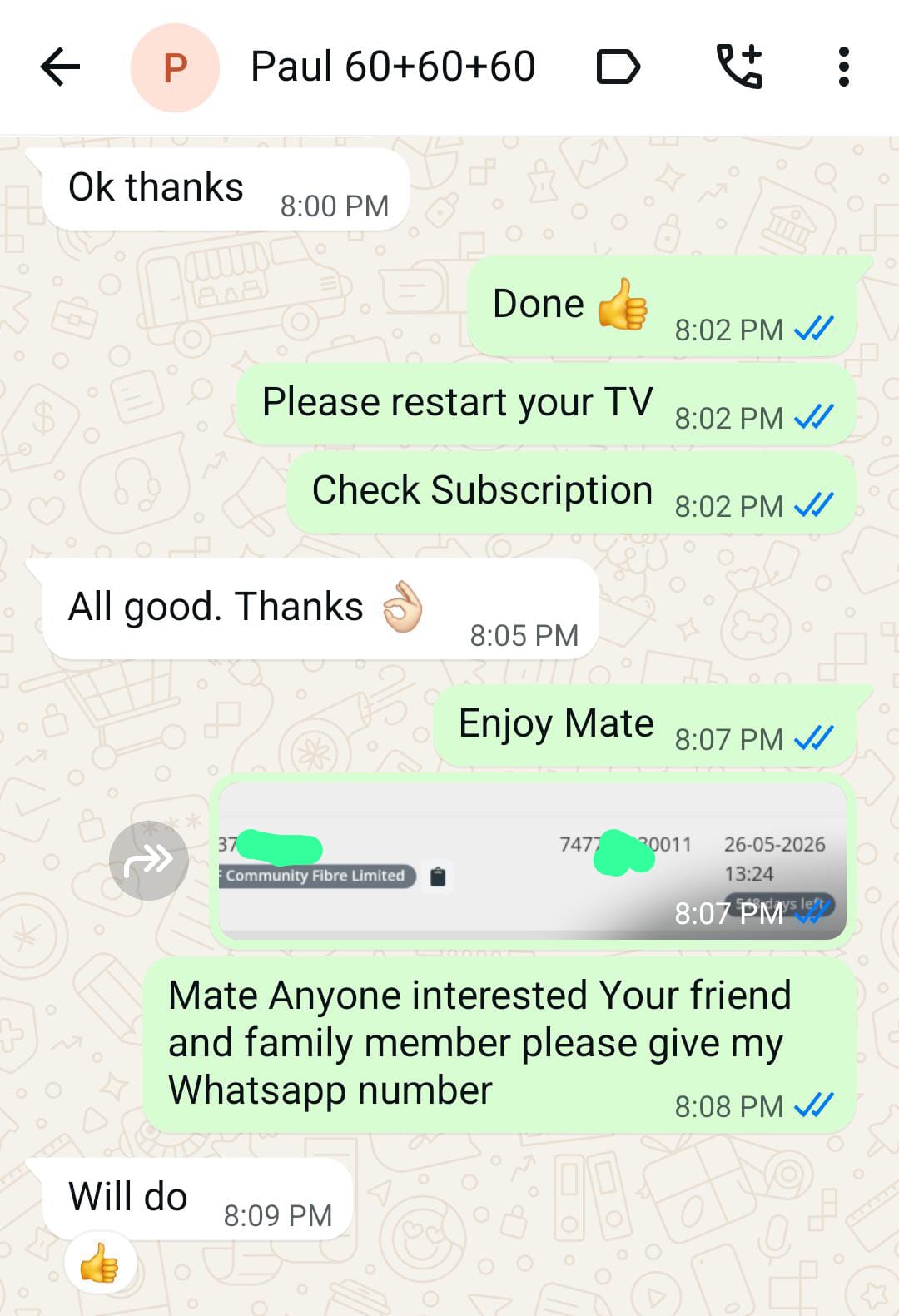Screen dimensions: 899x1316
Task: Open the three-dot overflow menu
Action: pos(843,67)
